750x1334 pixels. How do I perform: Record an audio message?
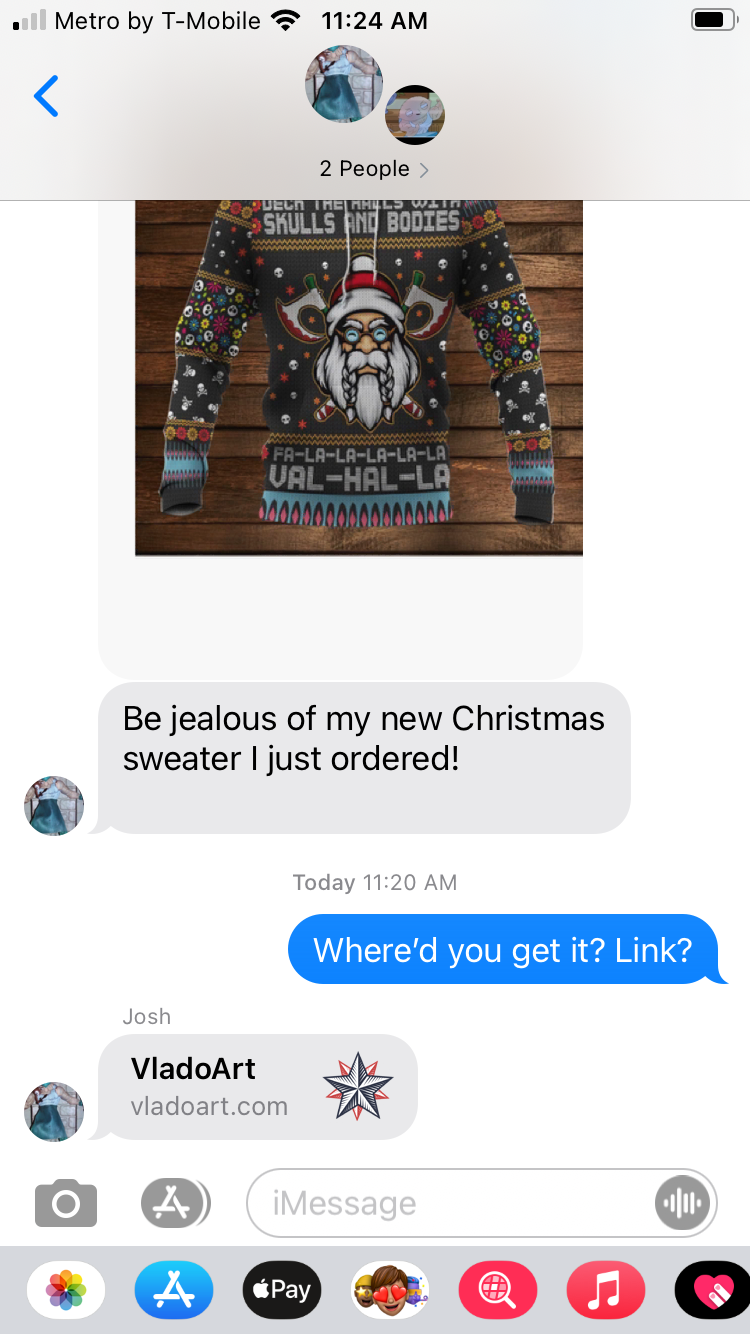pos(682,1203)
